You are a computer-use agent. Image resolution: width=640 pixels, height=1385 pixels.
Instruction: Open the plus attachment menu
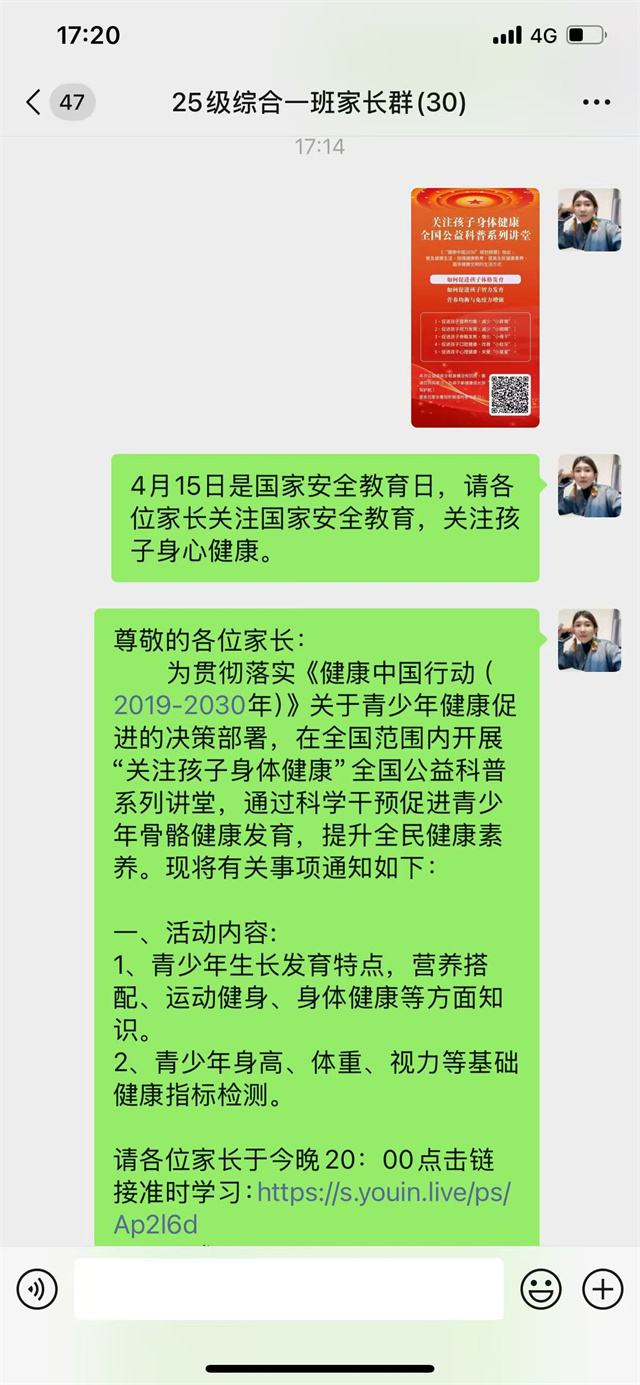(x=602, y=1290)
